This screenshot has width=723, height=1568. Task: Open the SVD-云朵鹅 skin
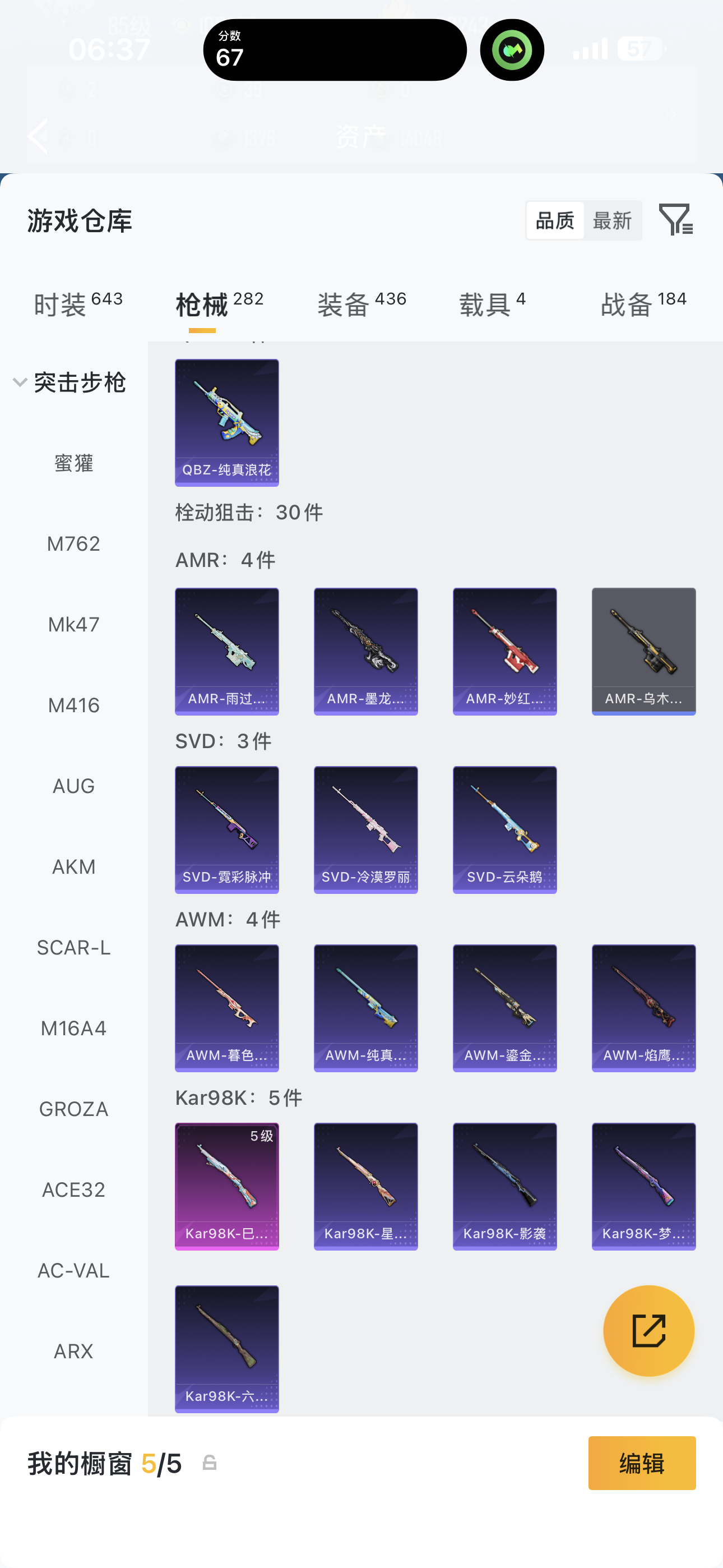(504, 829)
